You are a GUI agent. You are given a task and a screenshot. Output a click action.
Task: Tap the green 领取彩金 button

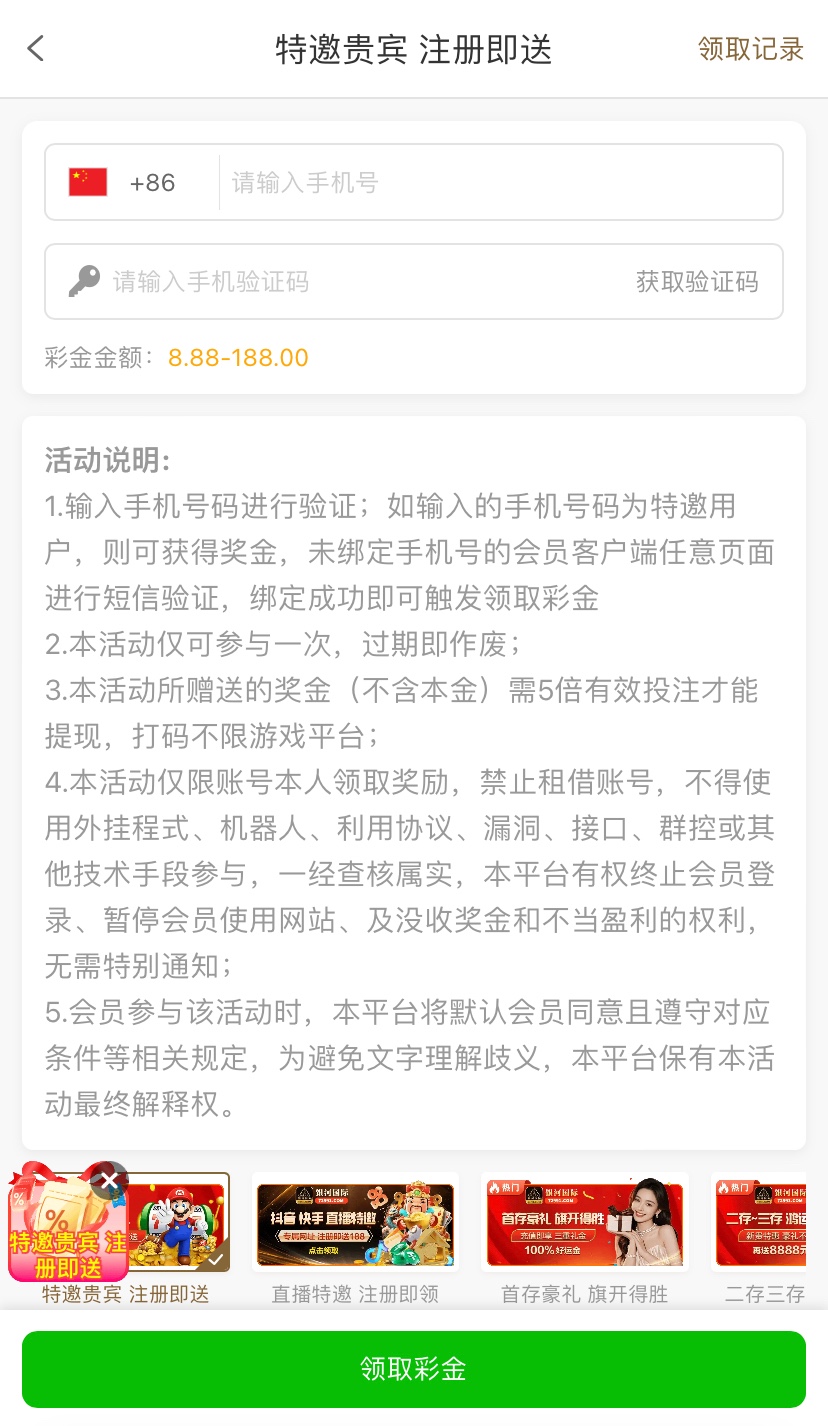[414, 1369]
